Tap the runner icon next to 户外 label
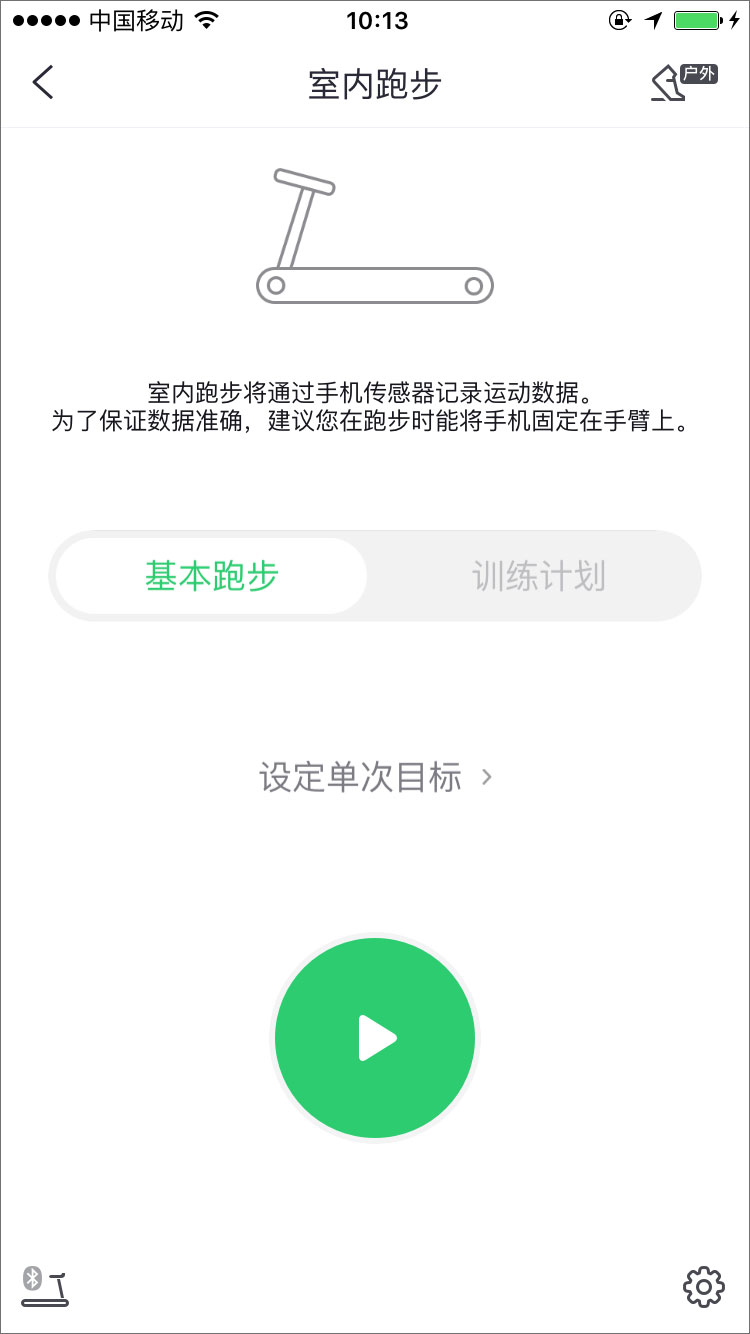This screenshot has height=1334, width=750. [x=665, y=82]
